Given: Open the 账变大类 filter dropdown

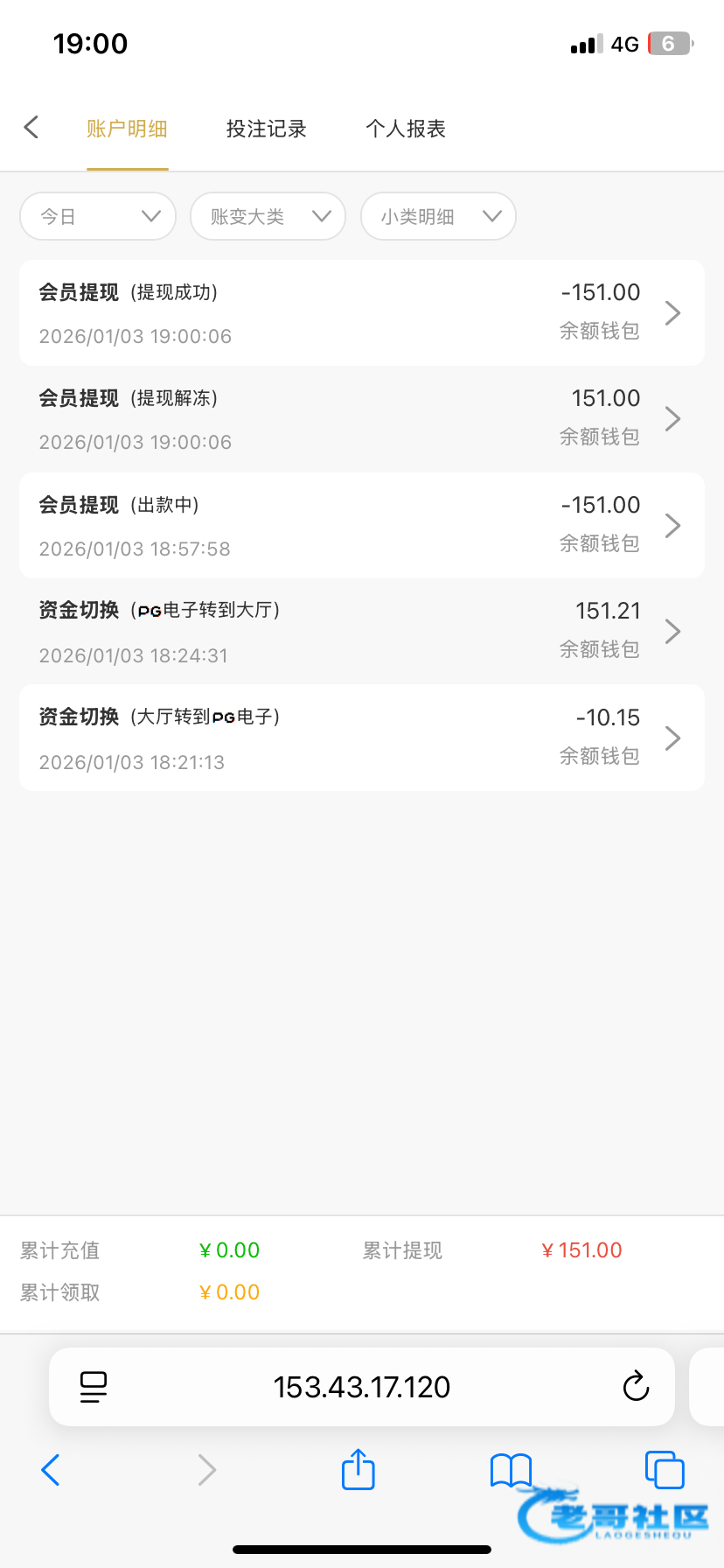Looking at the screenshot, I should [268, 216].
